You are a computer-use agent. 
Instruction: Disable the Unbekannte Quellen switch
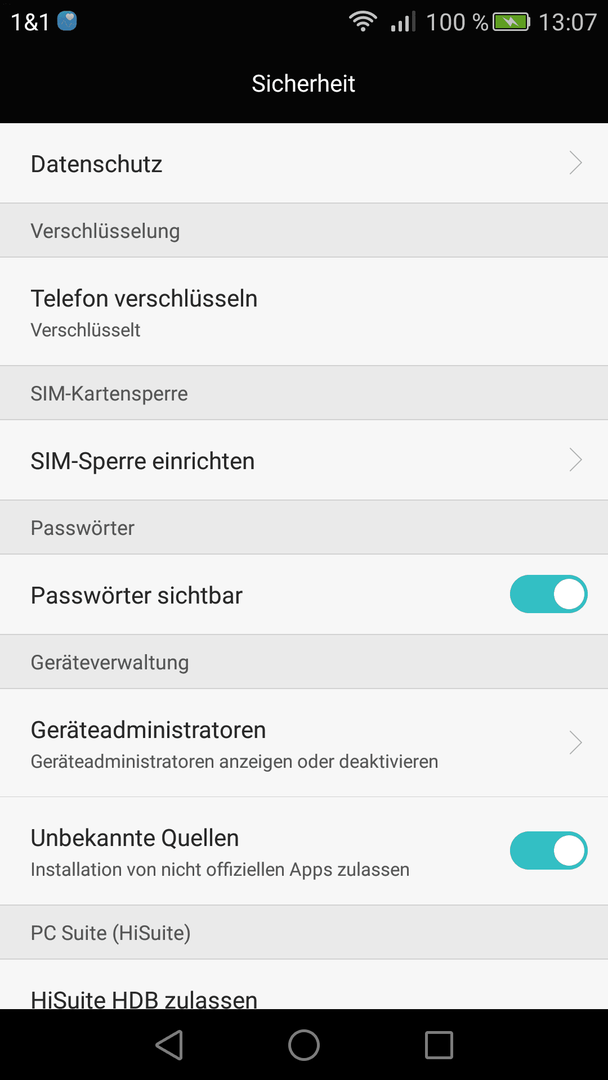tap(548, 851)
